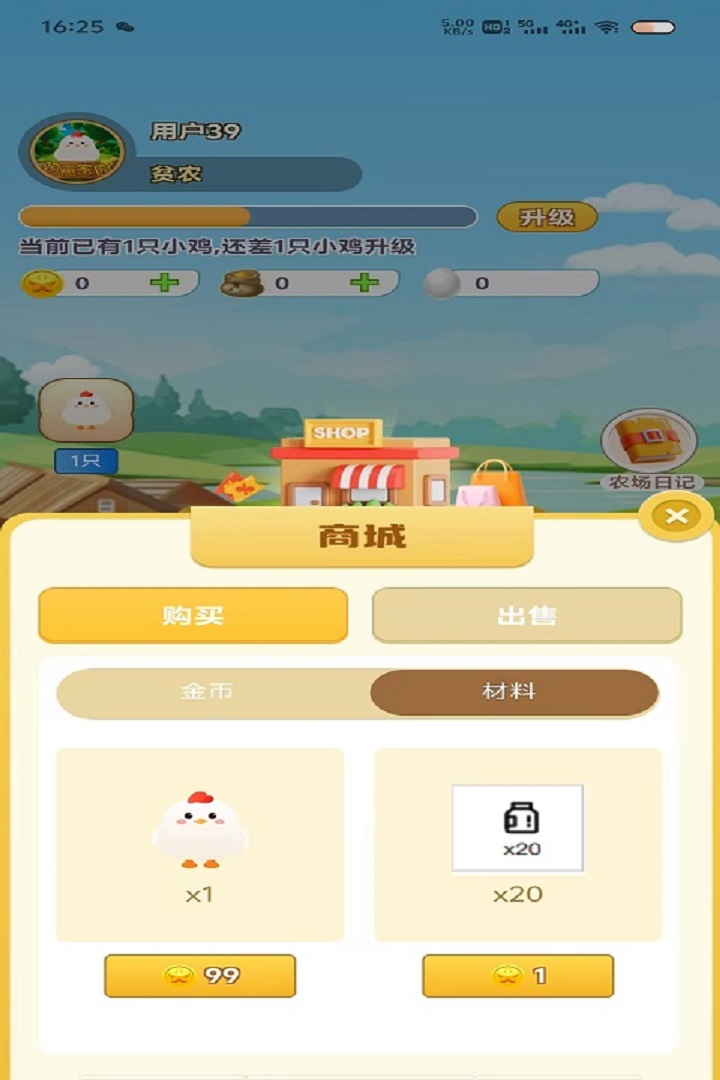Add more feed bags with the plus icon
The height and width of the screenshot is (1080, 720).
(x=364, y=283)
